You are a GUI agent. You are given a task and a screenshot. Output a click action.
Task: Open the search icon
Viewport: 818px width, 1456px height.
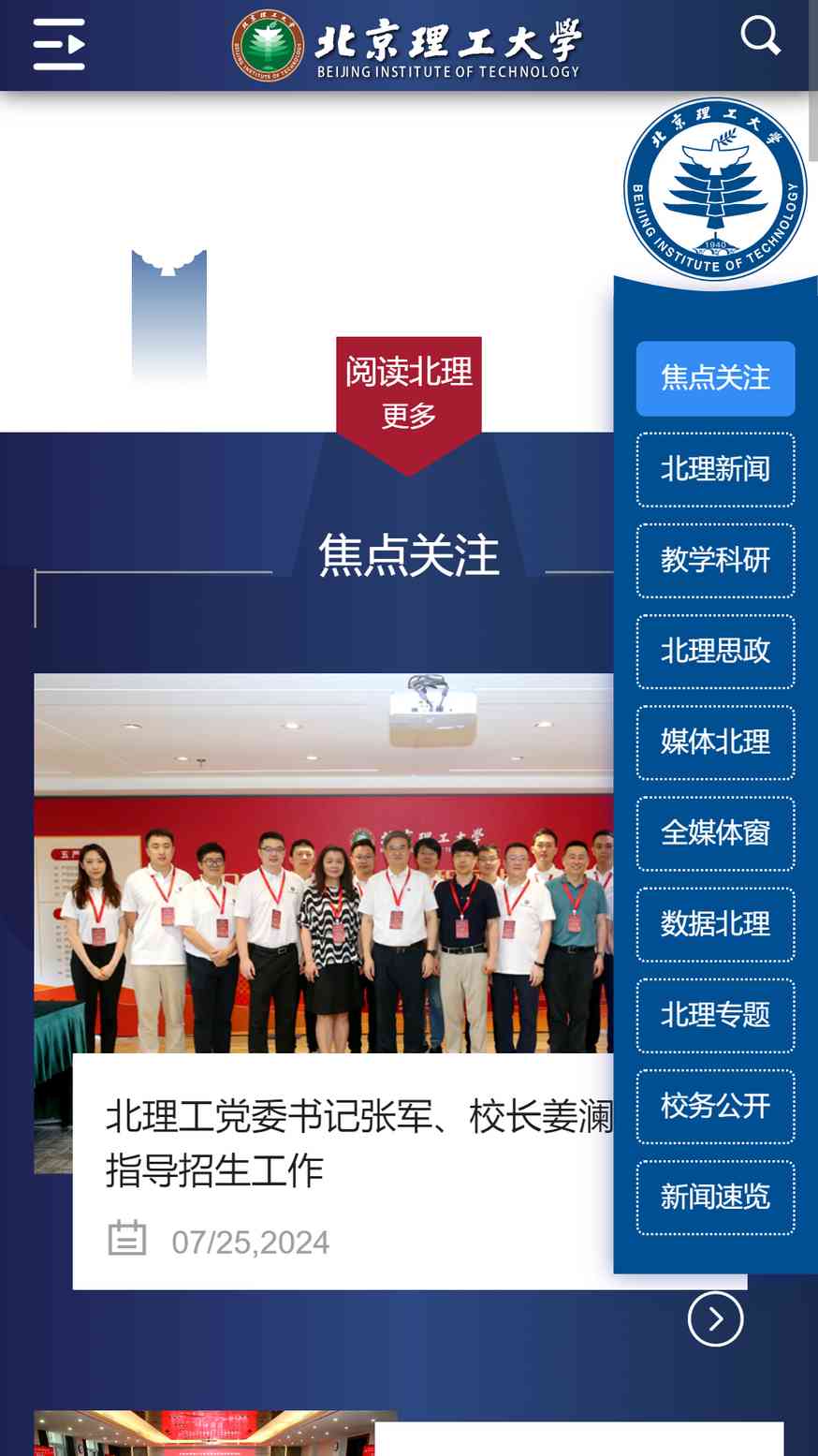coord(760,37)
